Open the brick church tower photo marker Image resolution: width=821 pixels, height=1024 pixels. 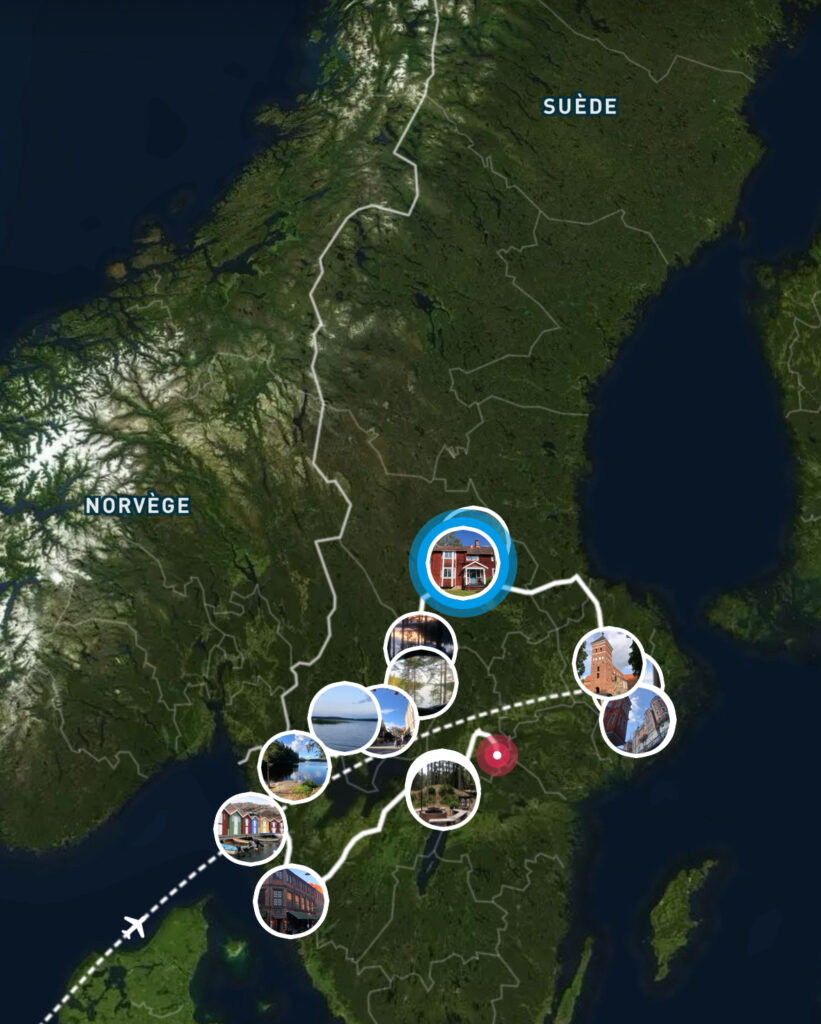pos(606,662)
